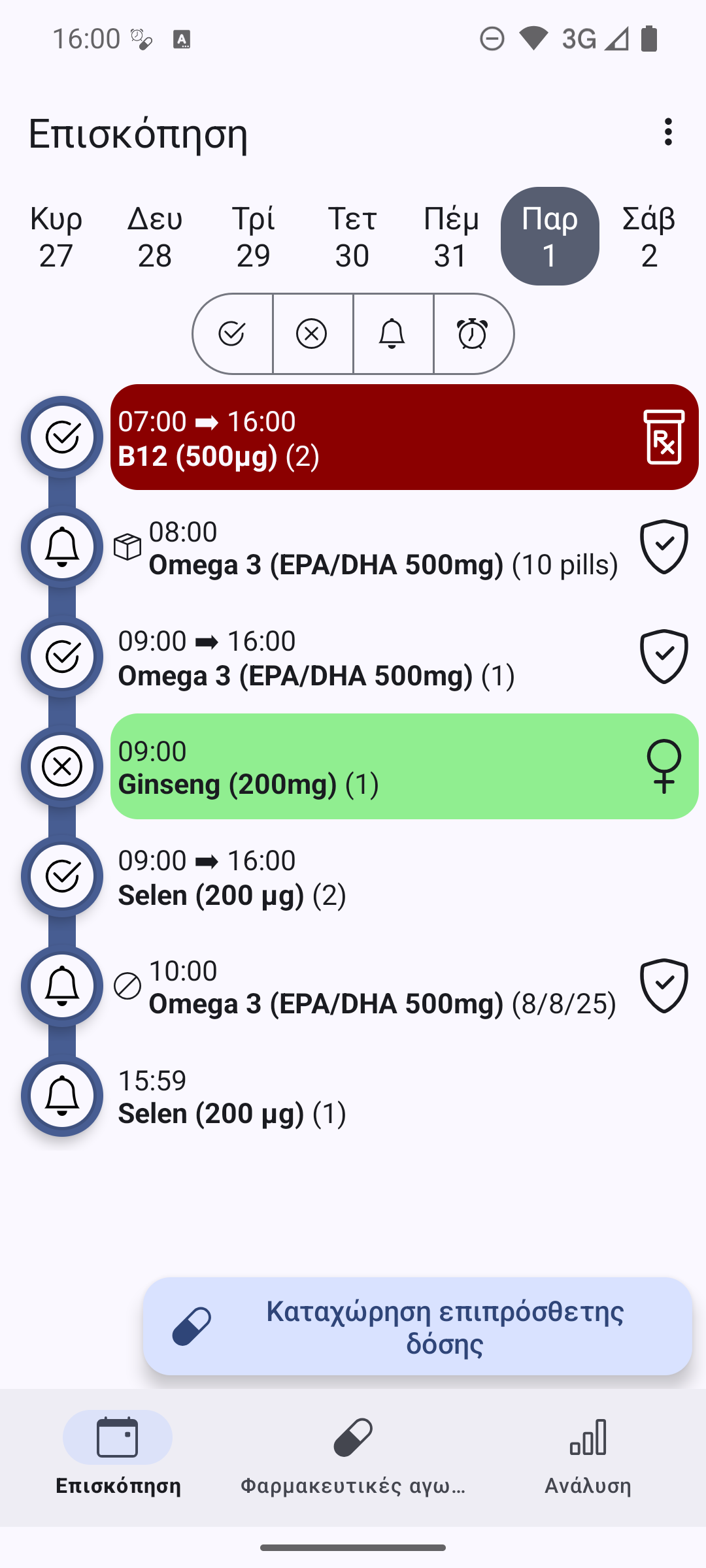Tap bell status for 15:59 Selen

62,1096
